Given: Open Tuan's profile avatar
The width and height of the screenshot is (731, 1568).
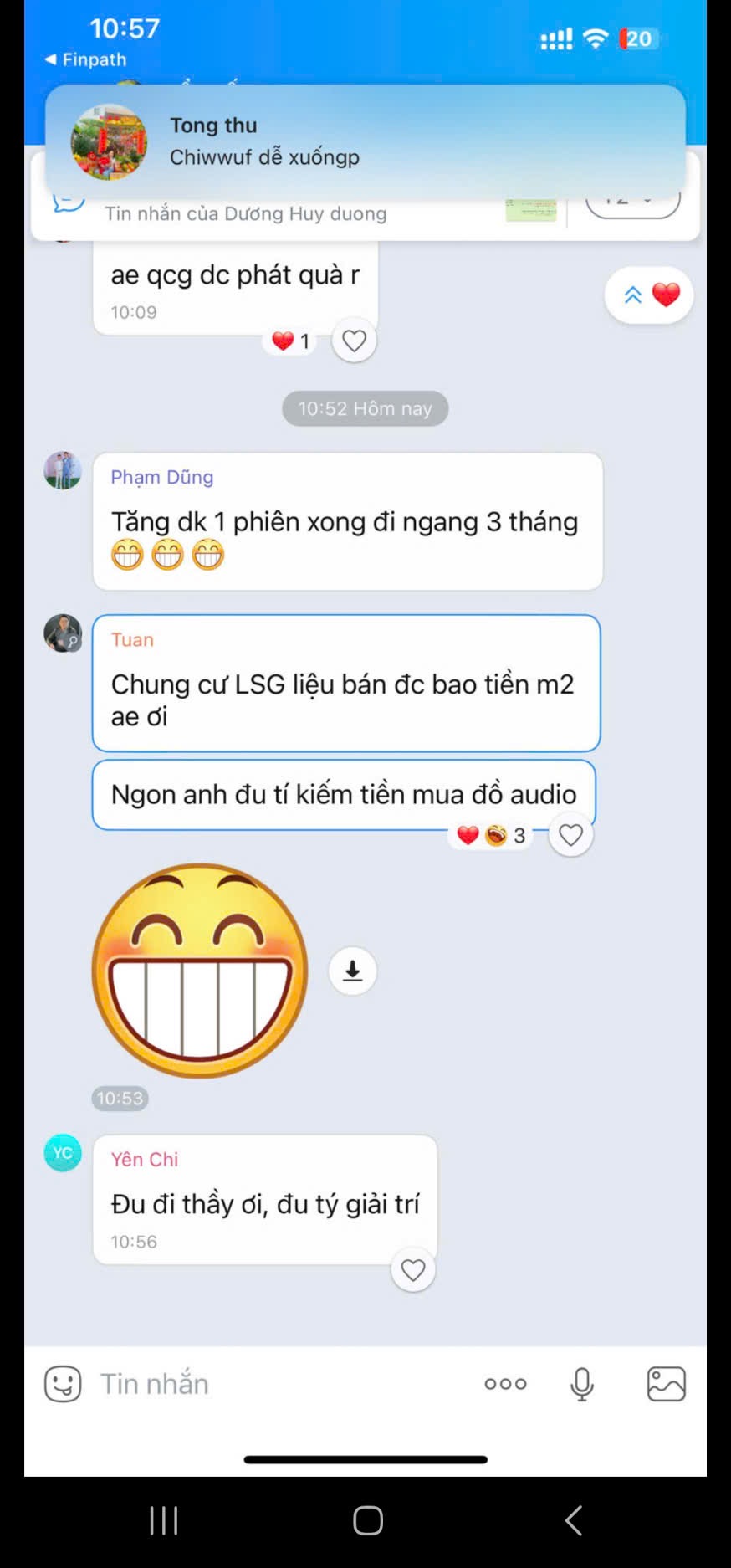Looking at the screenshot, I should tap(63, 633).
